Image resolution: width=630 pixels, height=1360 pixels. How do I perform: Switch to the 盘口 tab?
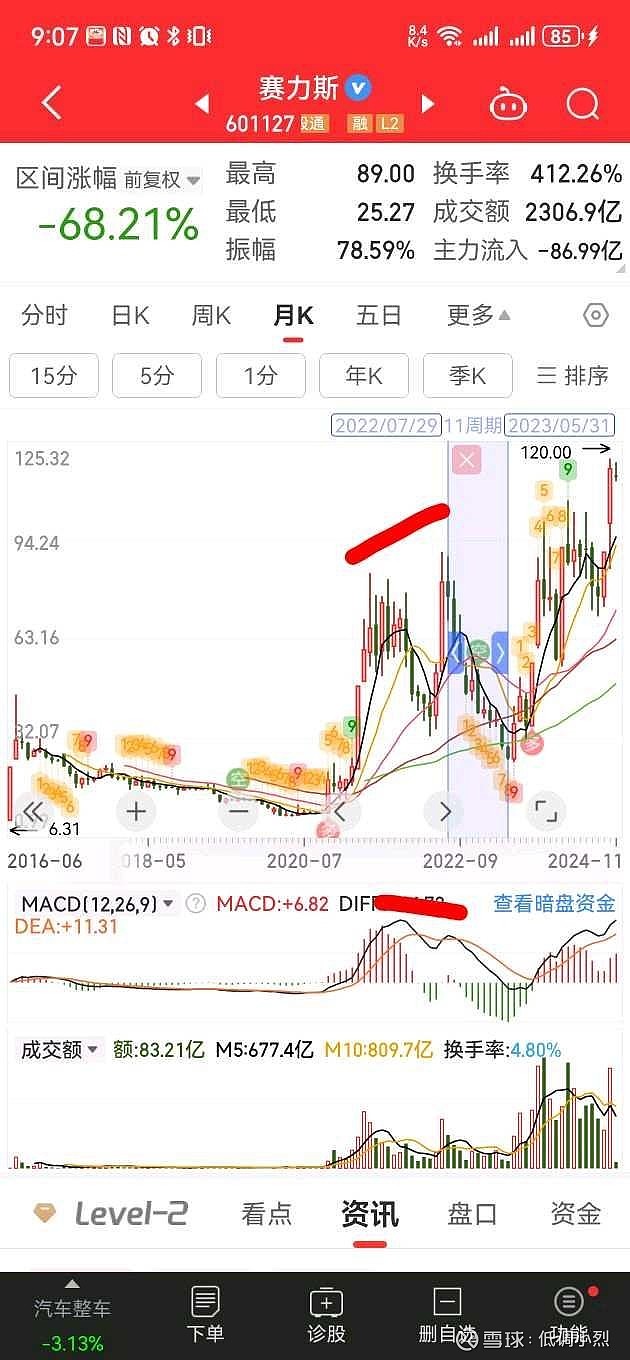click(472, 1213)
